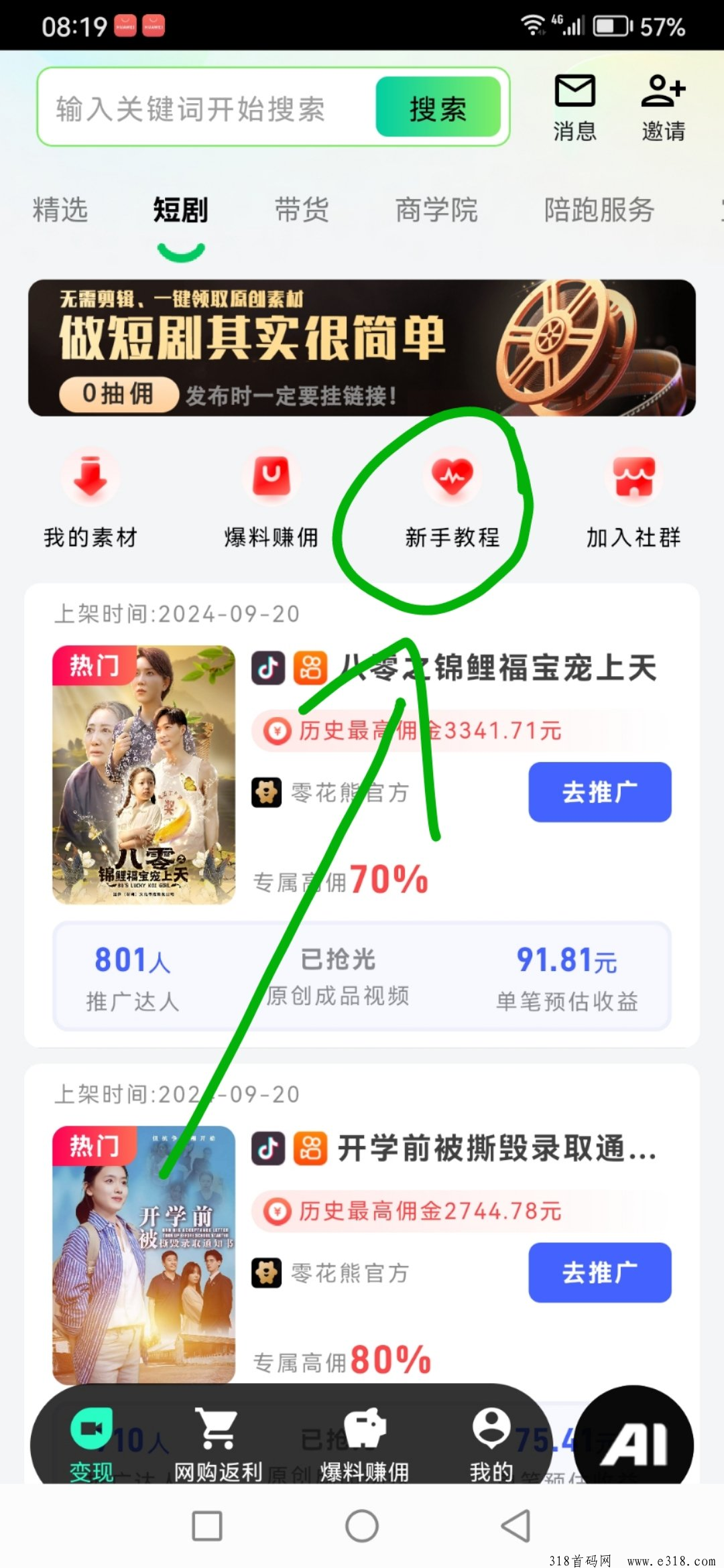Switch to the 商学院 tab

coord(436,210)
